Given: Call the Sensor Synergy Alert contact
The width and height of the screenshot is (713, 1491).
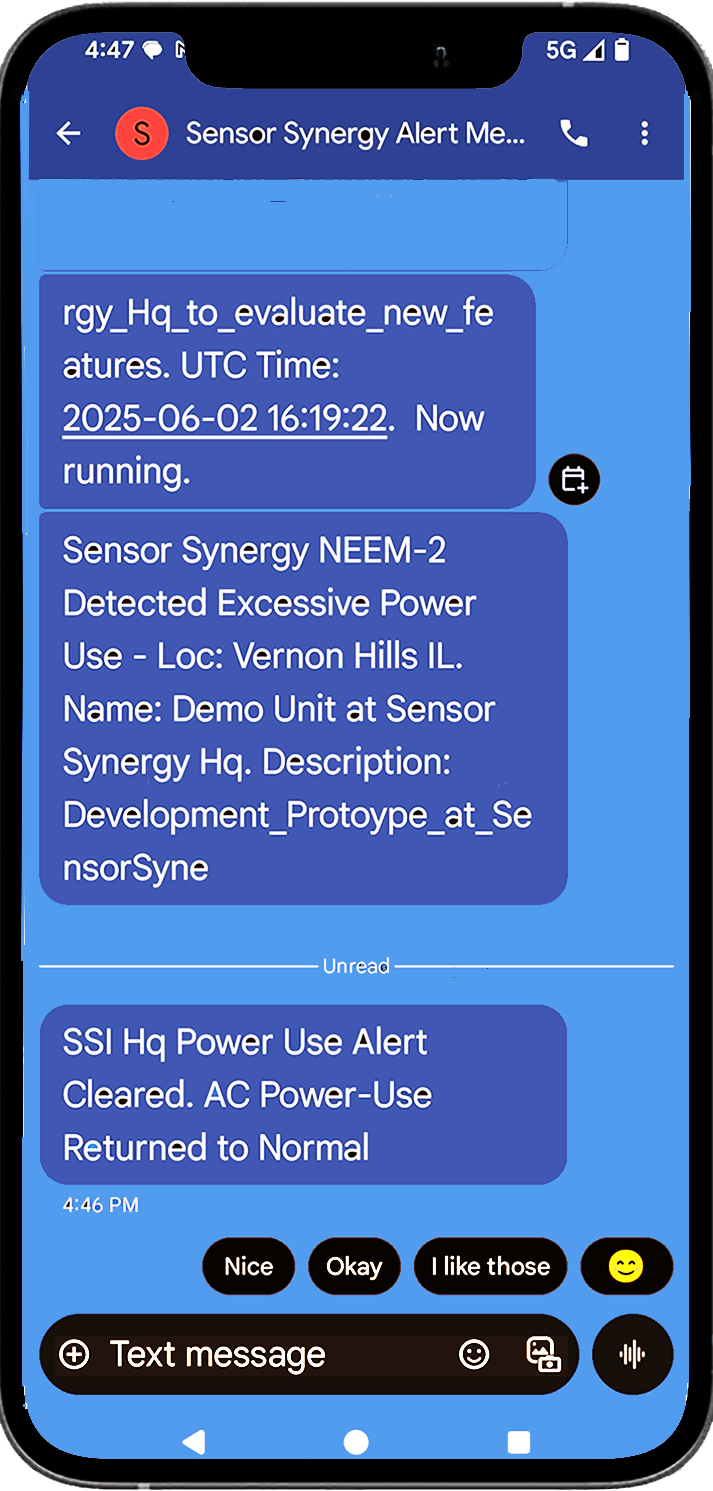Looking at the screenshot, I should 574,133.
